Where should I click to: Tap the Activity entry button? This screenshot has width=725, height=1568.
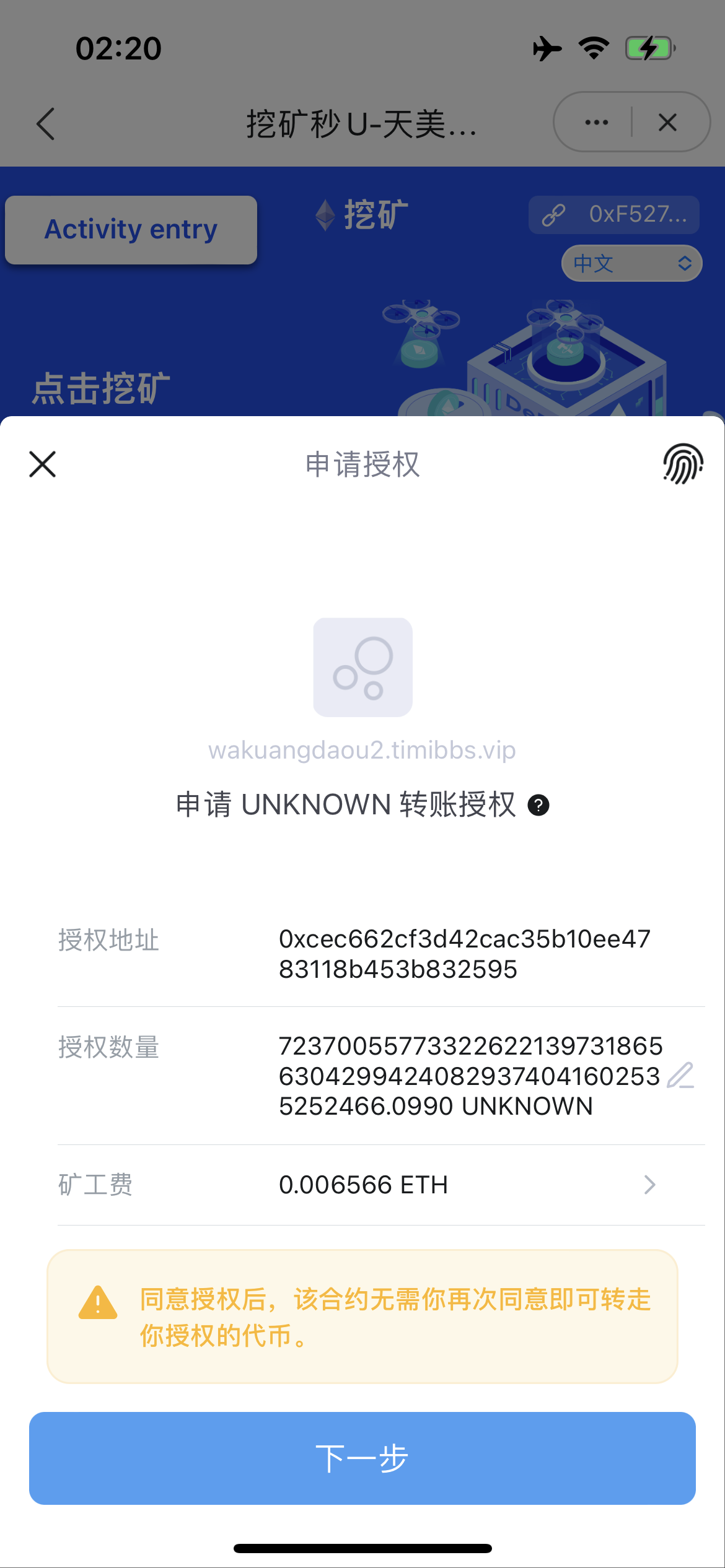coord(131,229)
